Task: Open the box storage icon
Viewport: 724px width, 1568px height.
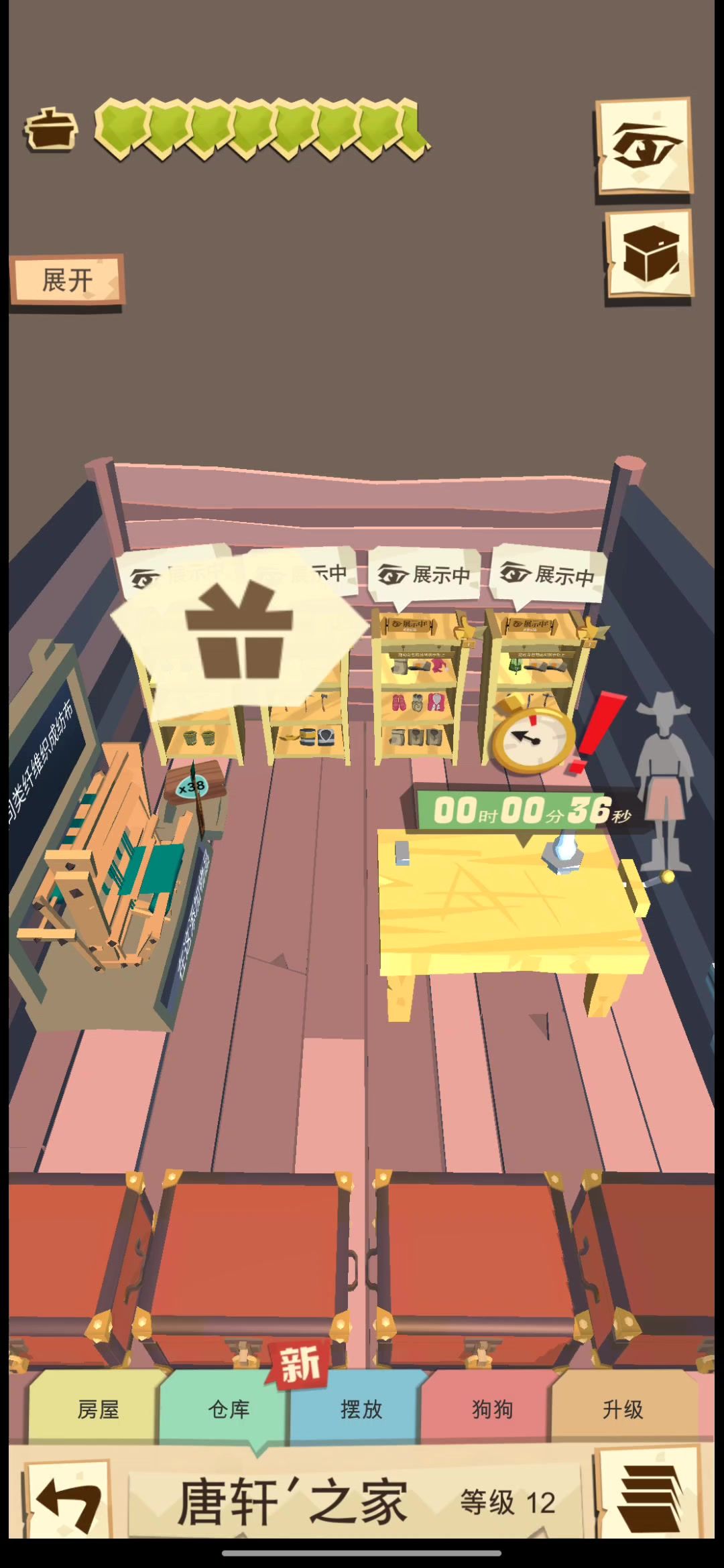Action: coord(650,255)
